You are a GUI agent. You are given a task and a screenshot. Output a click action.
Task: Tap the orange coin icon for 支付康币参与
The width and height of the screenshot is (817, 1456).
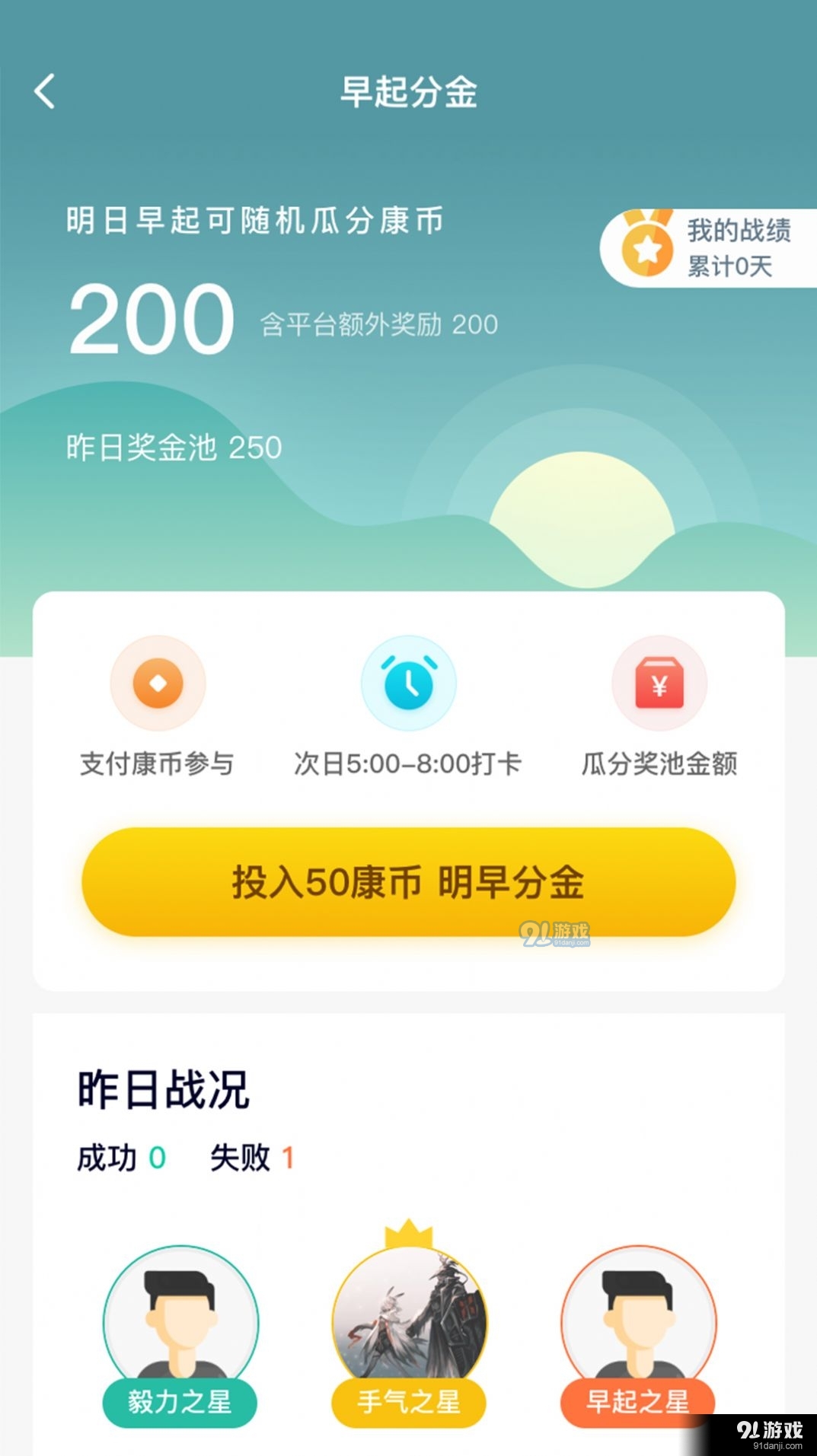[x=158, y=683]
